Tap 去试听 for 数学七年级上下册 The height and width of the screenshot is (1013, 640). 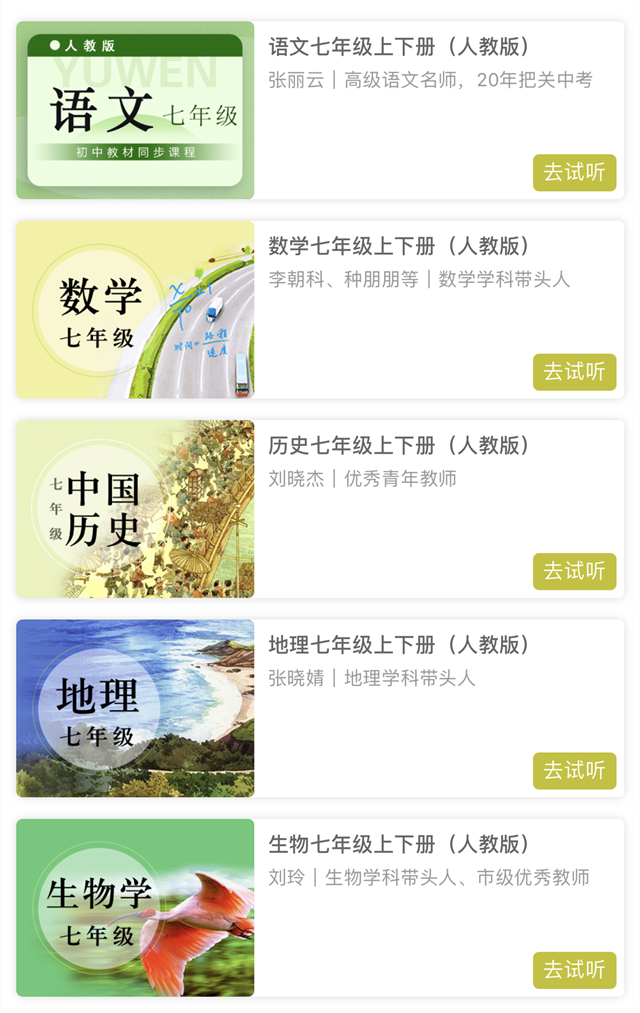point(574,372)
